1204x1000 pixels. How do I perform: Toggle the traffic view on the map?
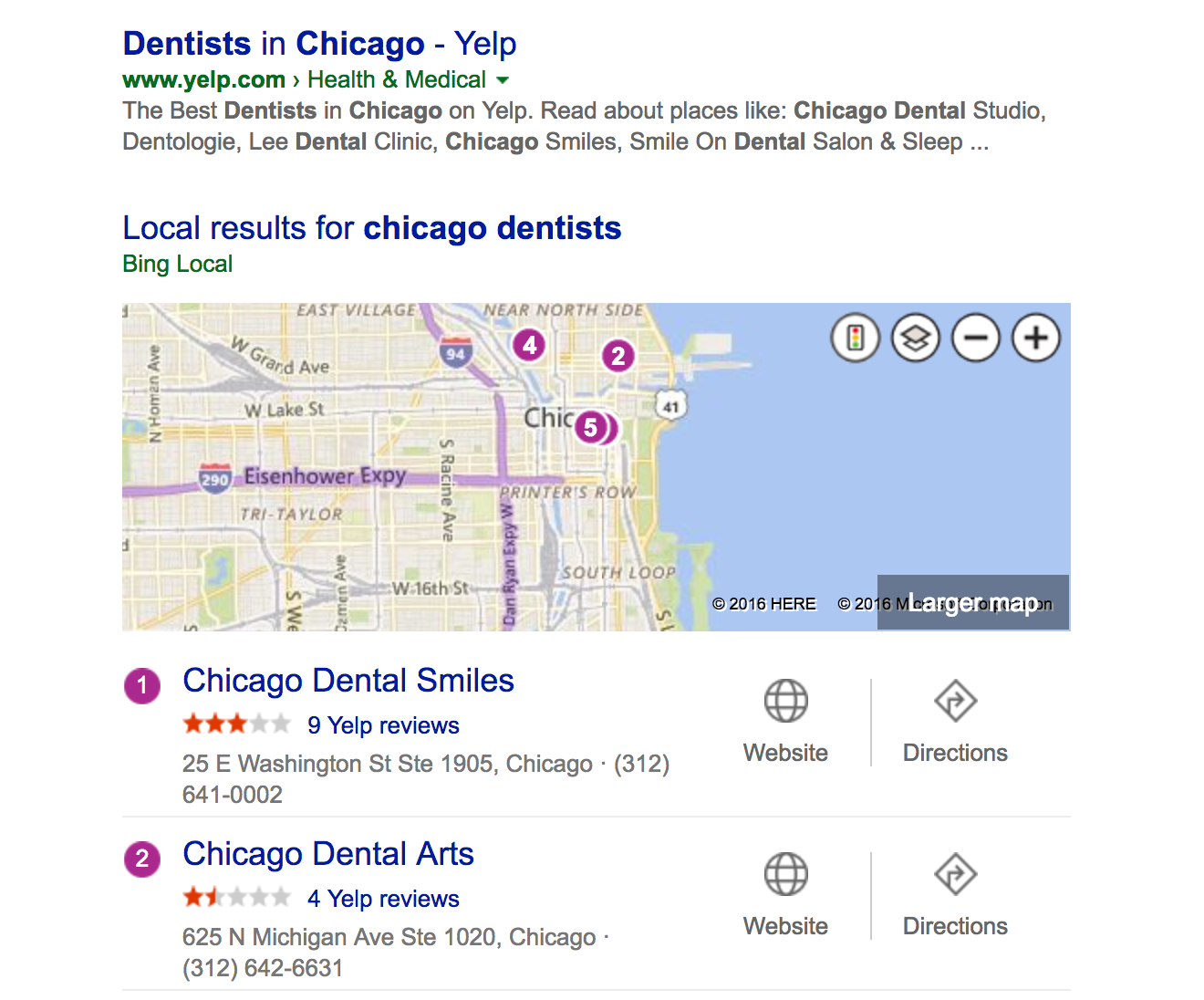click(855, 339)
